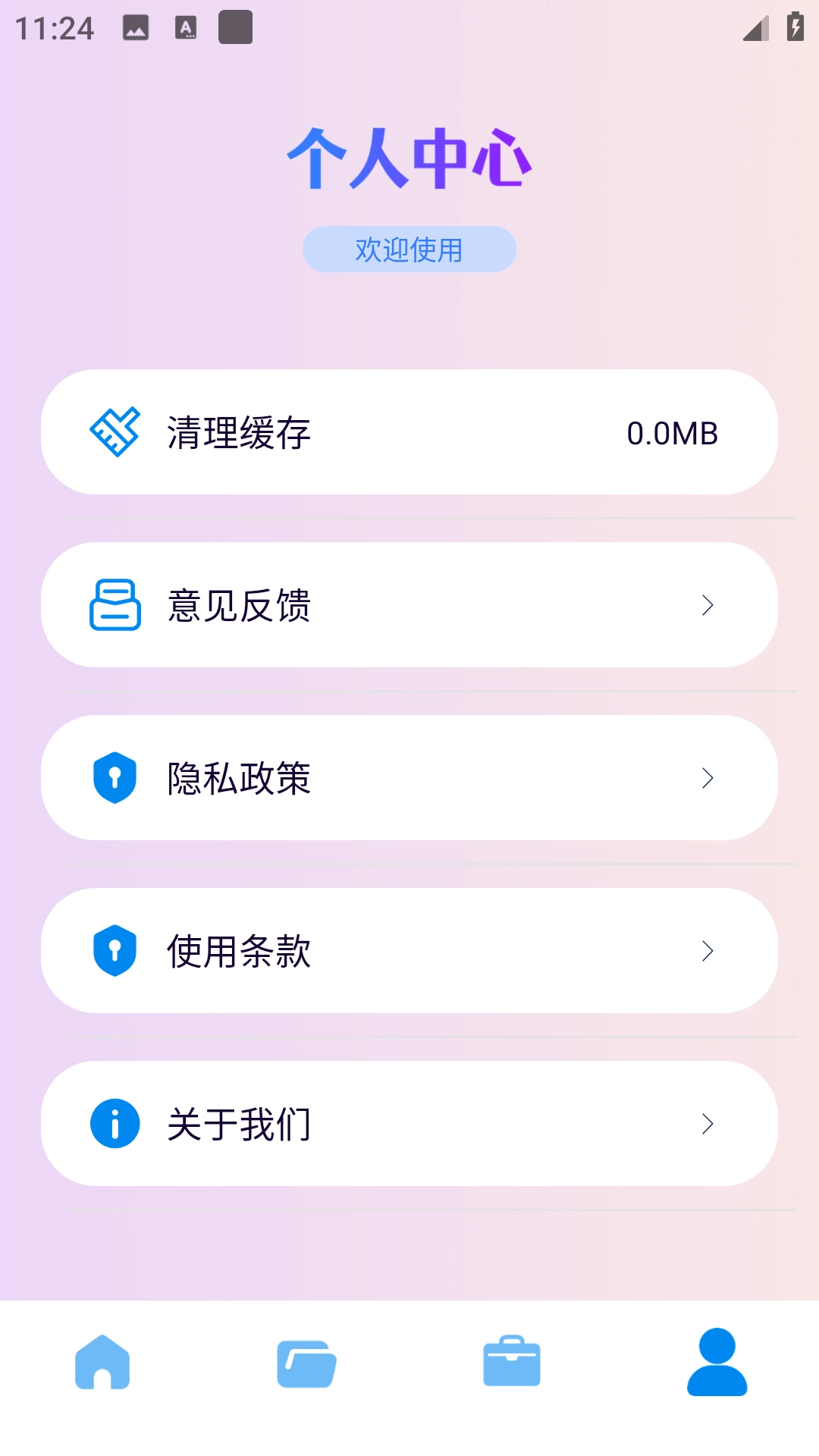Click the 个人中心 page title
Viewport: 819px width, 1456px height.
(409, 158)
